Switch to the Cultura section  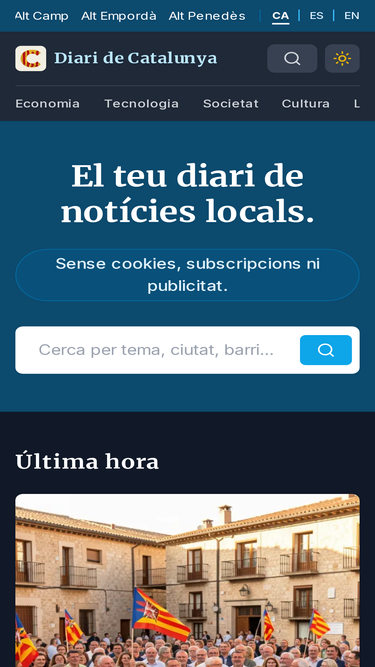click(306, 104)
